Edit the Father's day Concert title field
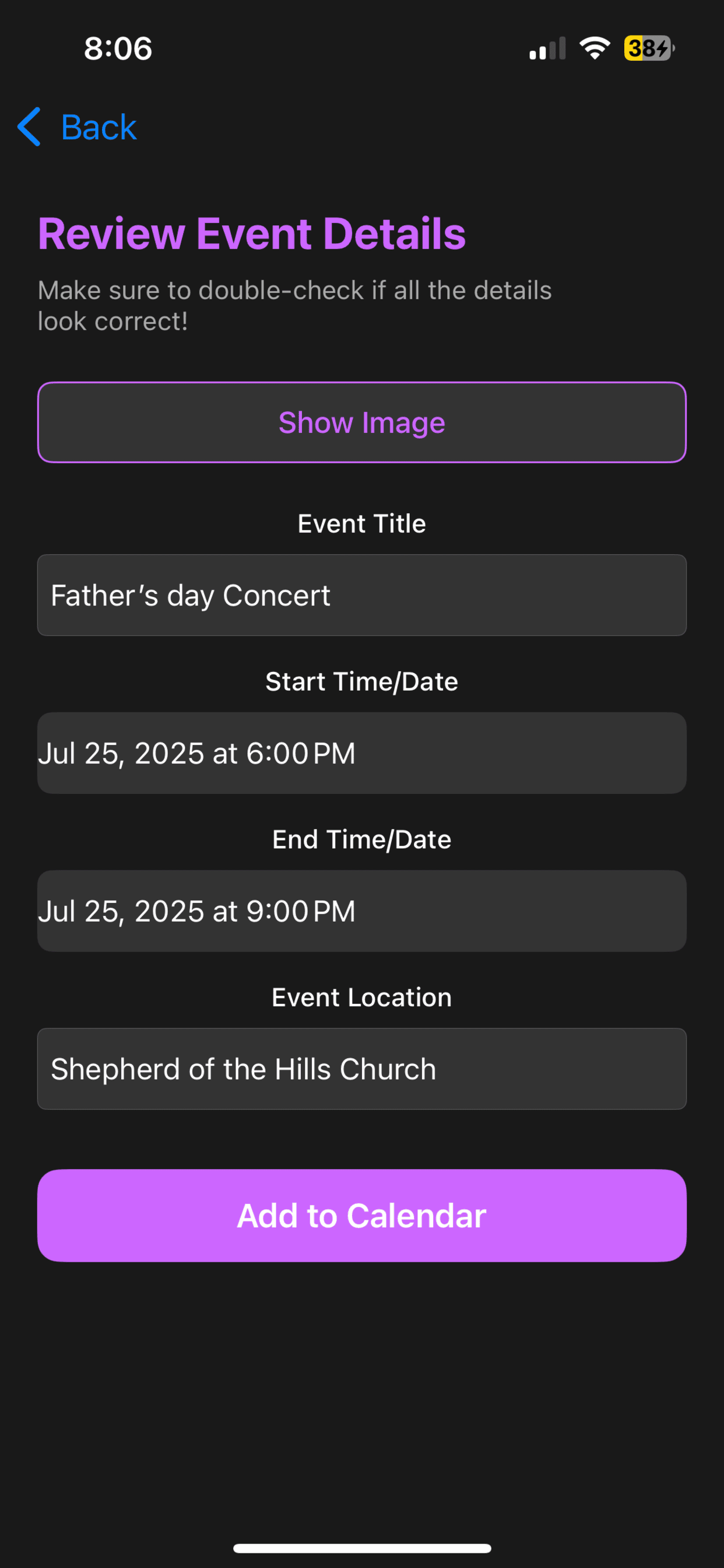The image size is (724, 1568). coord(362,596)
